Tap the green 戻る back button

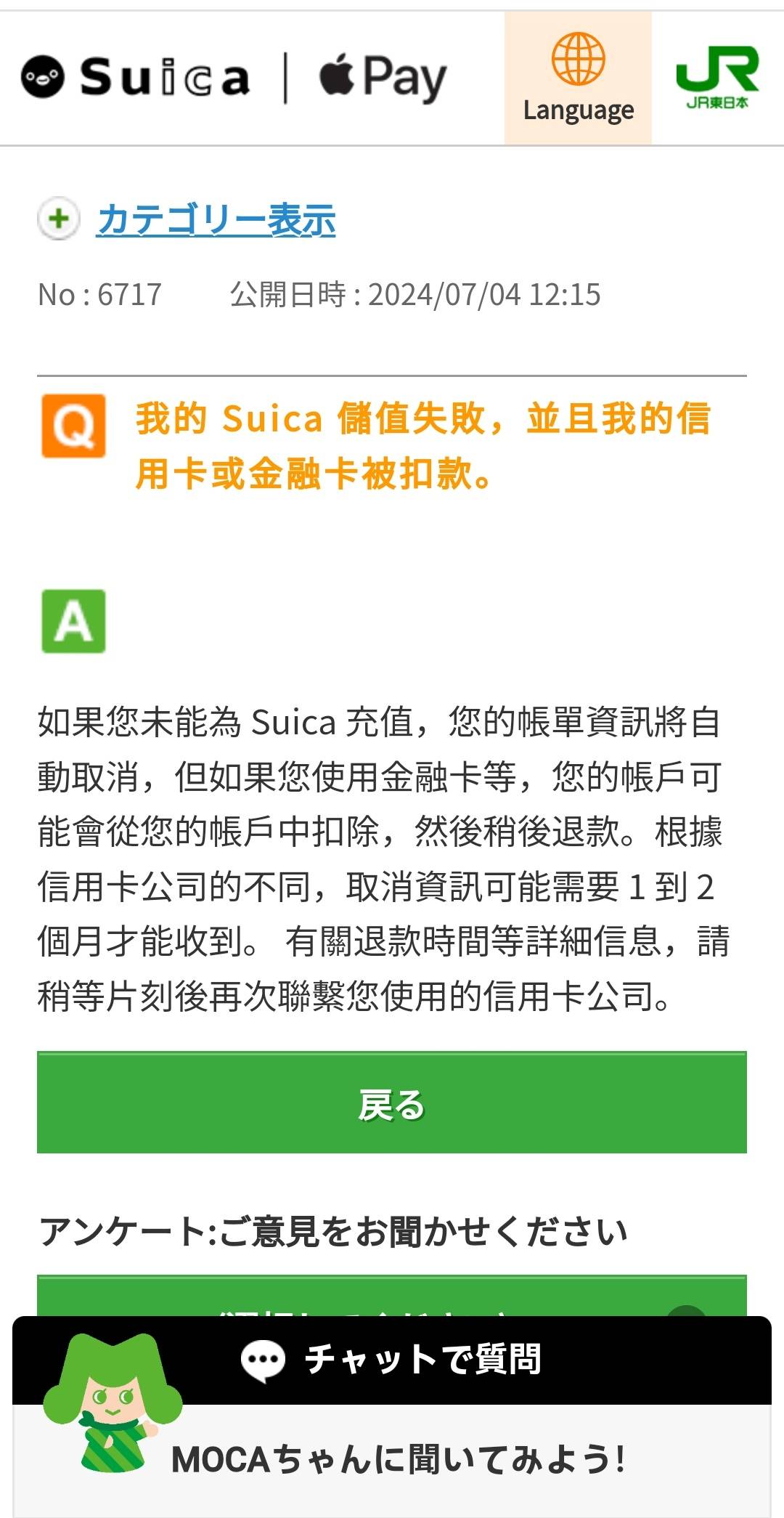click(x=392, y=1103)
